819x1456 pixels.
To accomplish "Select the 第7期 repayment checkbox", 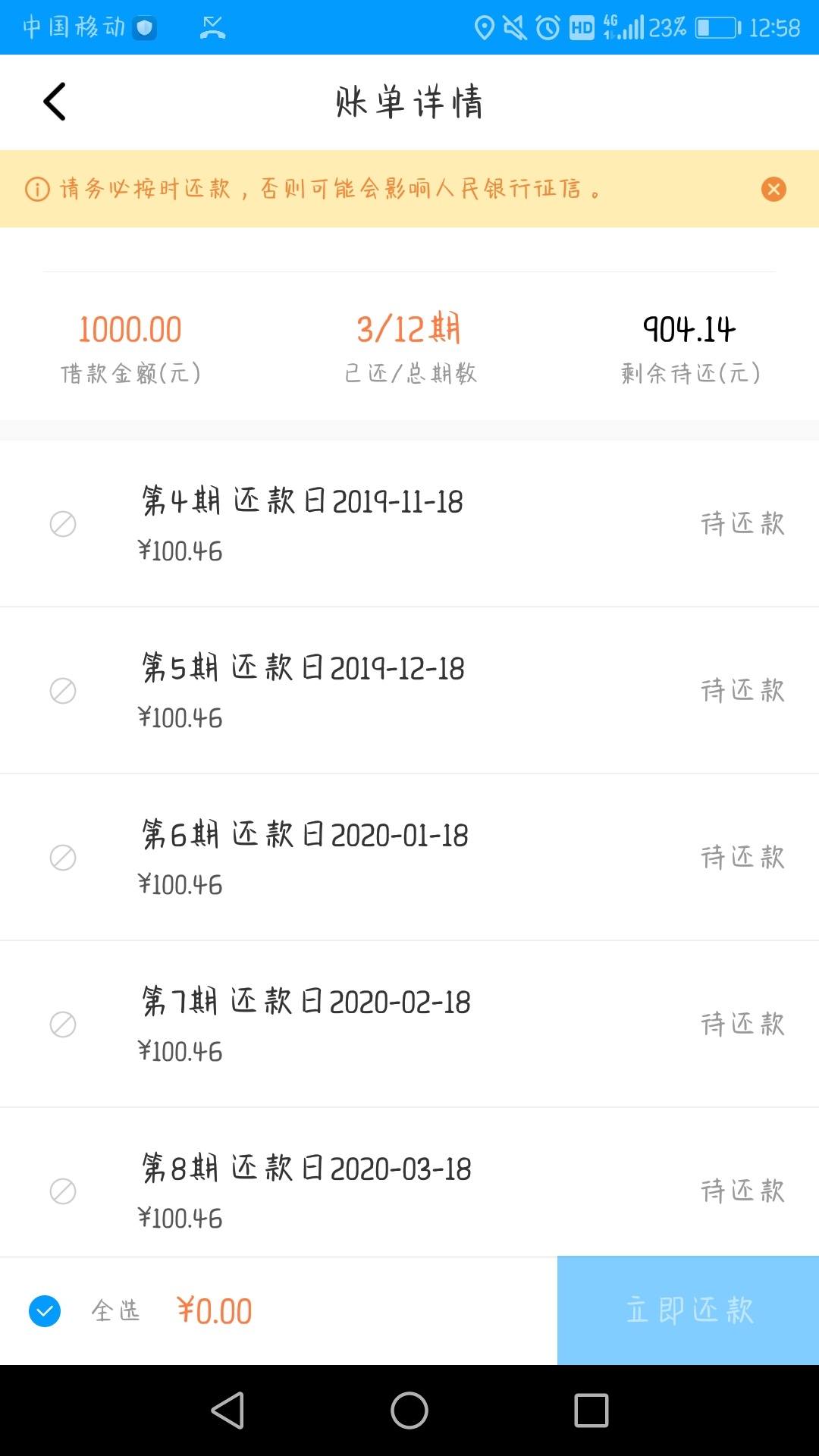I will coord(63,1025).
